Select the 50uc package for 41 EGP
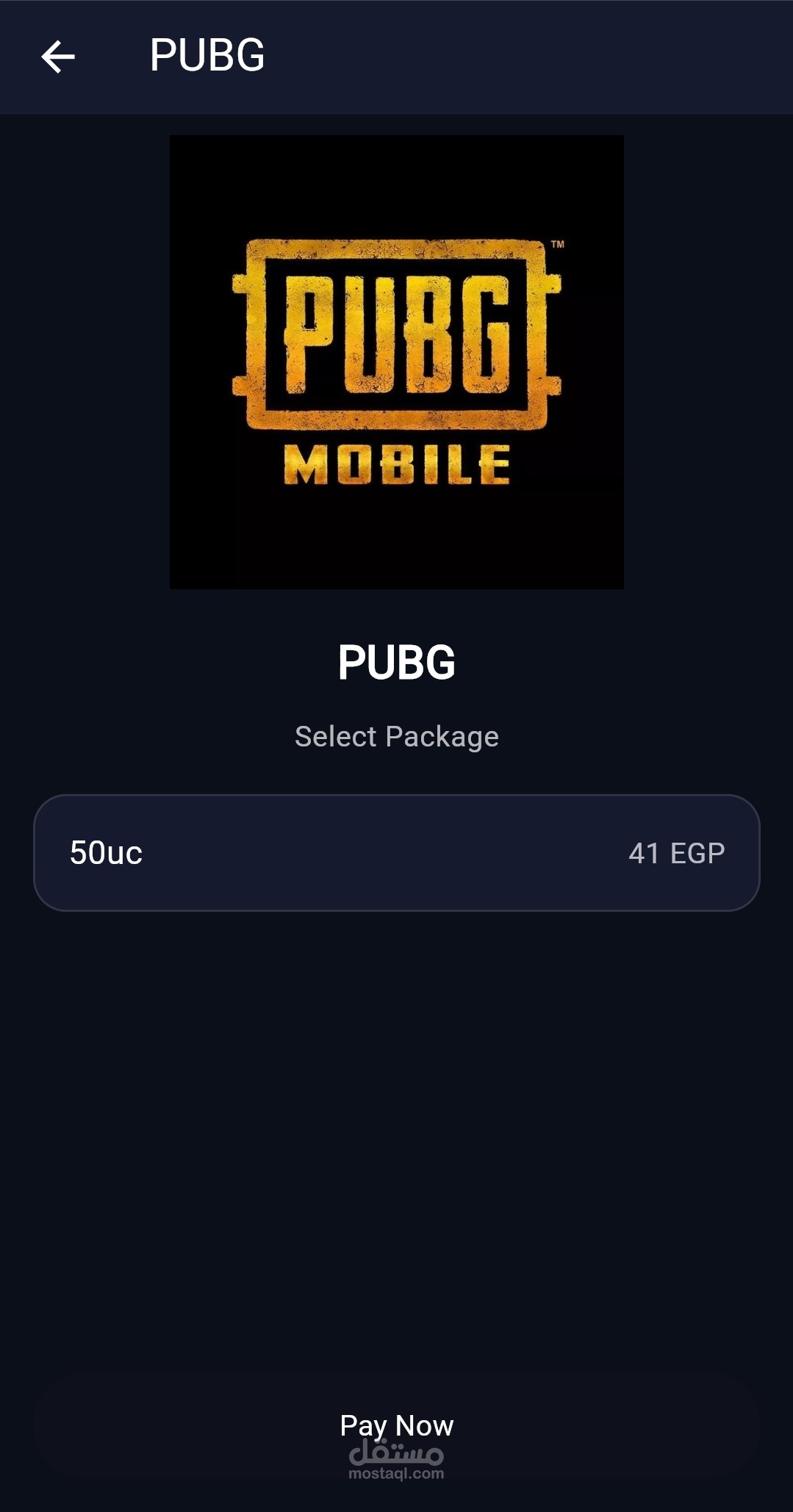The height and width of the screenshot is (1512, 793). point(396,852)
